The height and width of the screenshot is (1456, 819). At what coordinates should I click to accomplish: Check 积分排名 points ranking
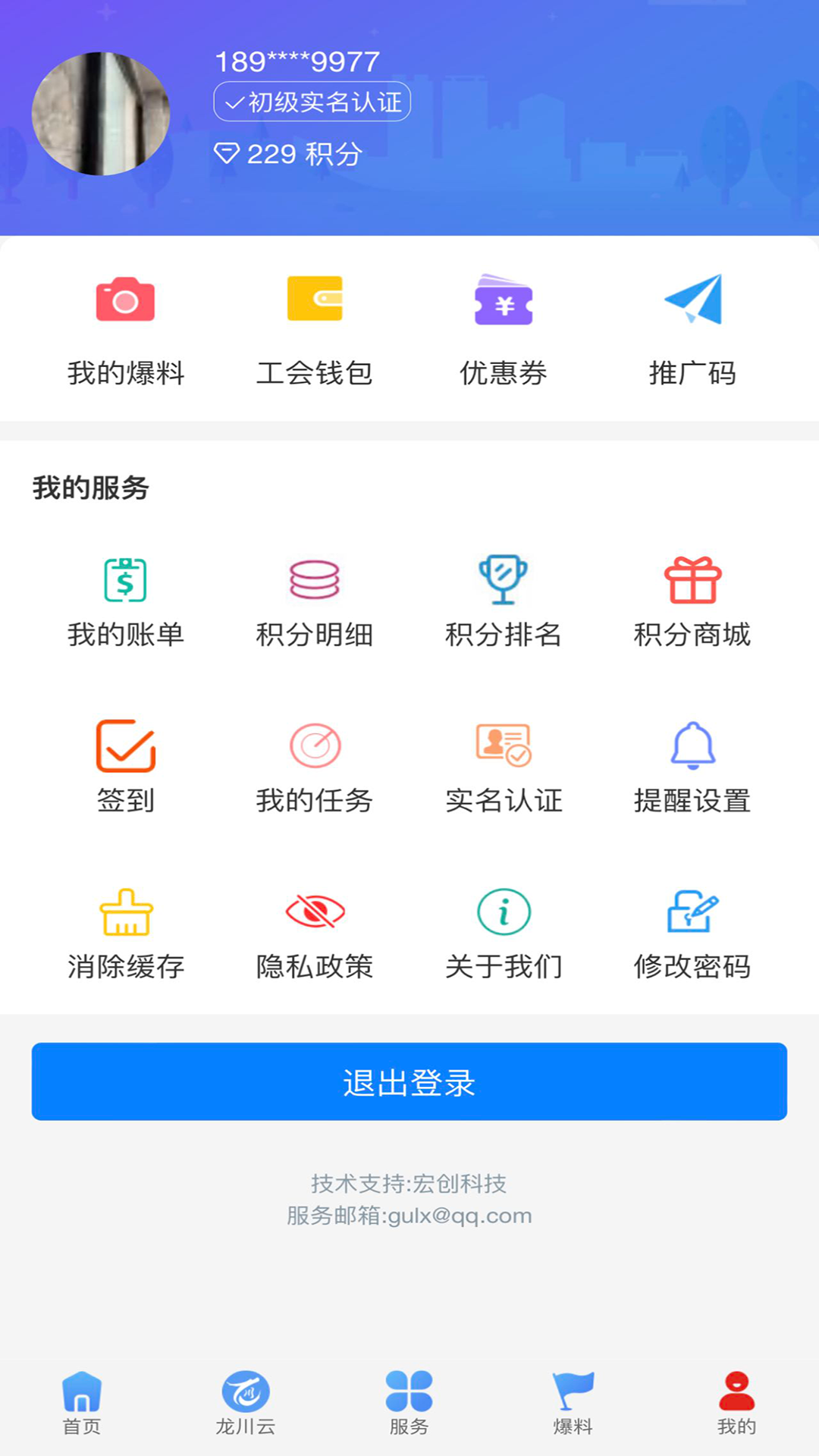[x=504, y=601]
